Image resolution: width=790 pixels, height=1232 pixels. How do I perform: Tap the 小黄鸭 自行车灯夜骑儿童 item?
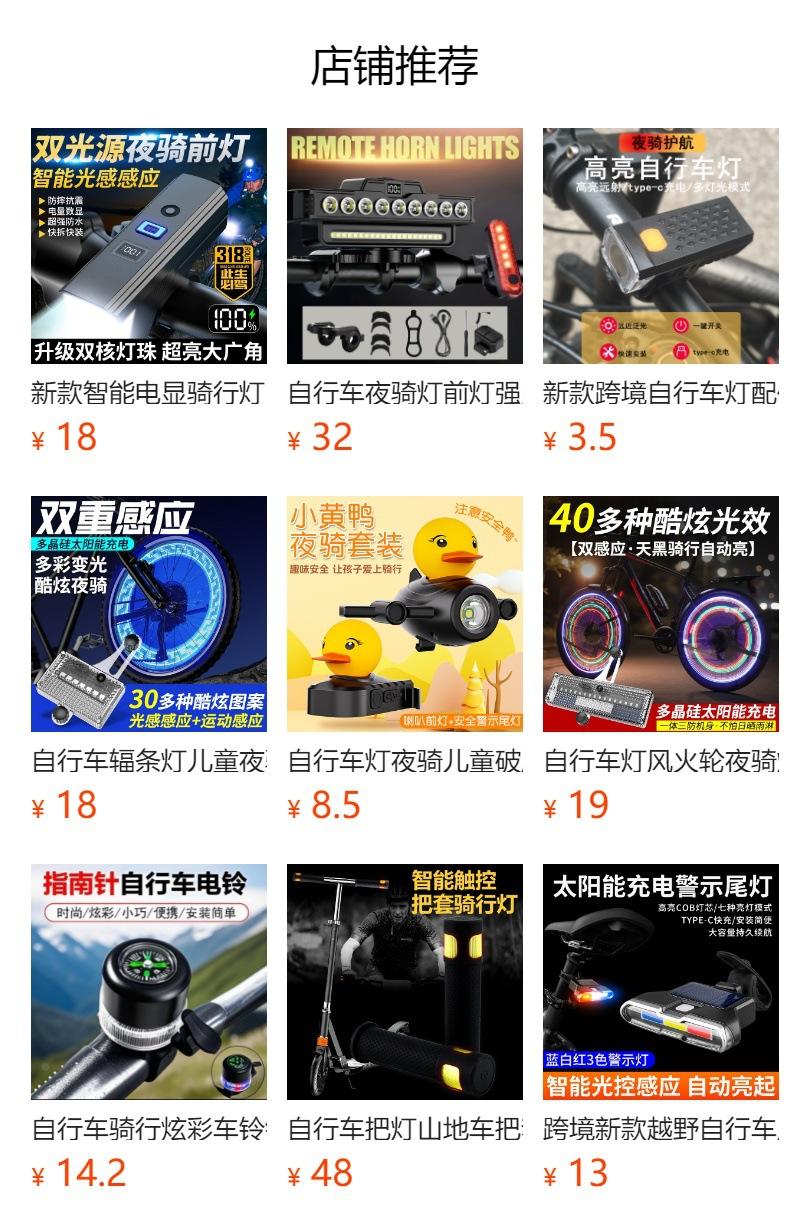[405, 614]
